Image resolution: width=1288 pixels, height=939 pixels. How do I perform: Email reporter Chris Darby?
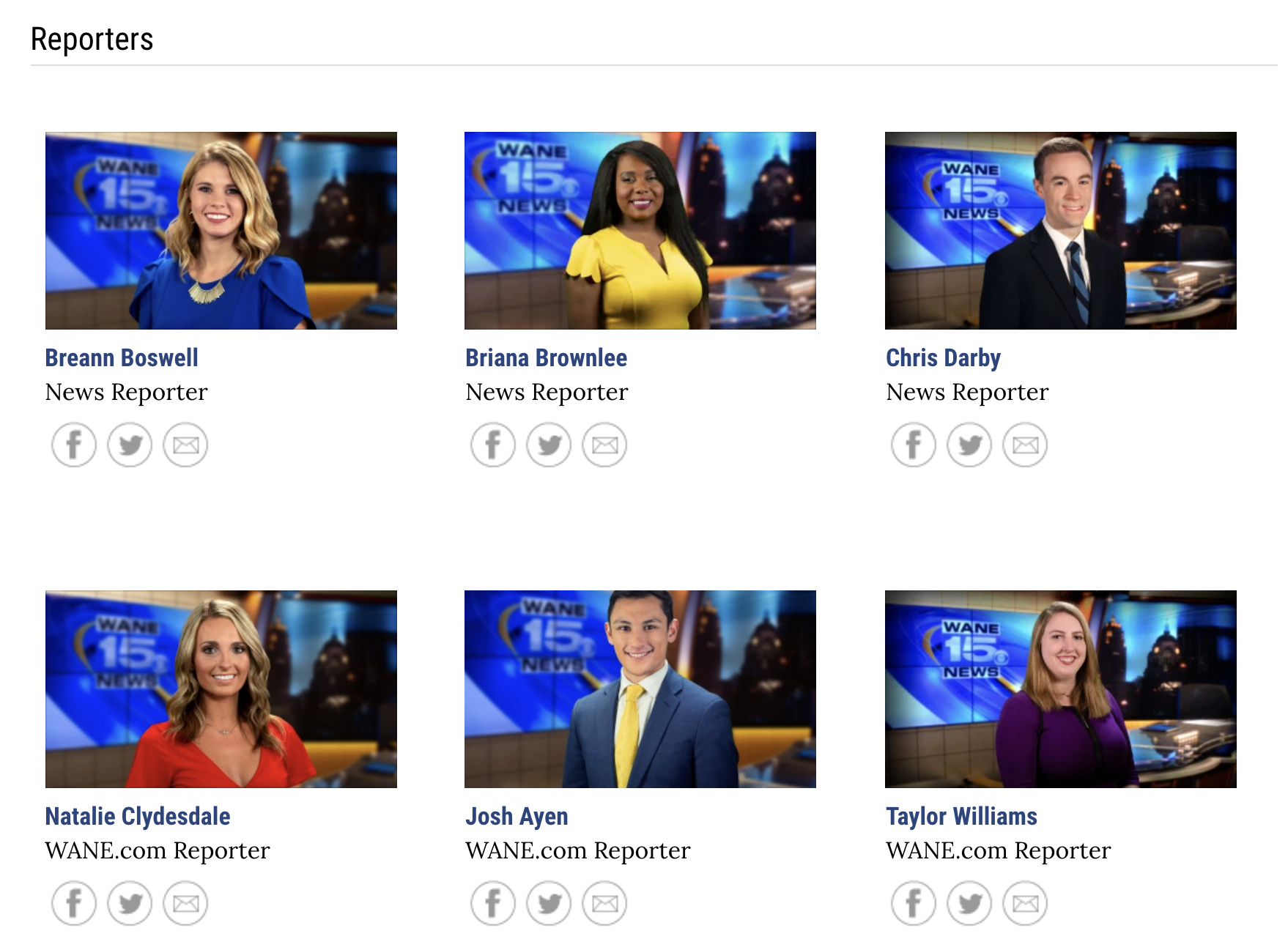point(1025,445)
